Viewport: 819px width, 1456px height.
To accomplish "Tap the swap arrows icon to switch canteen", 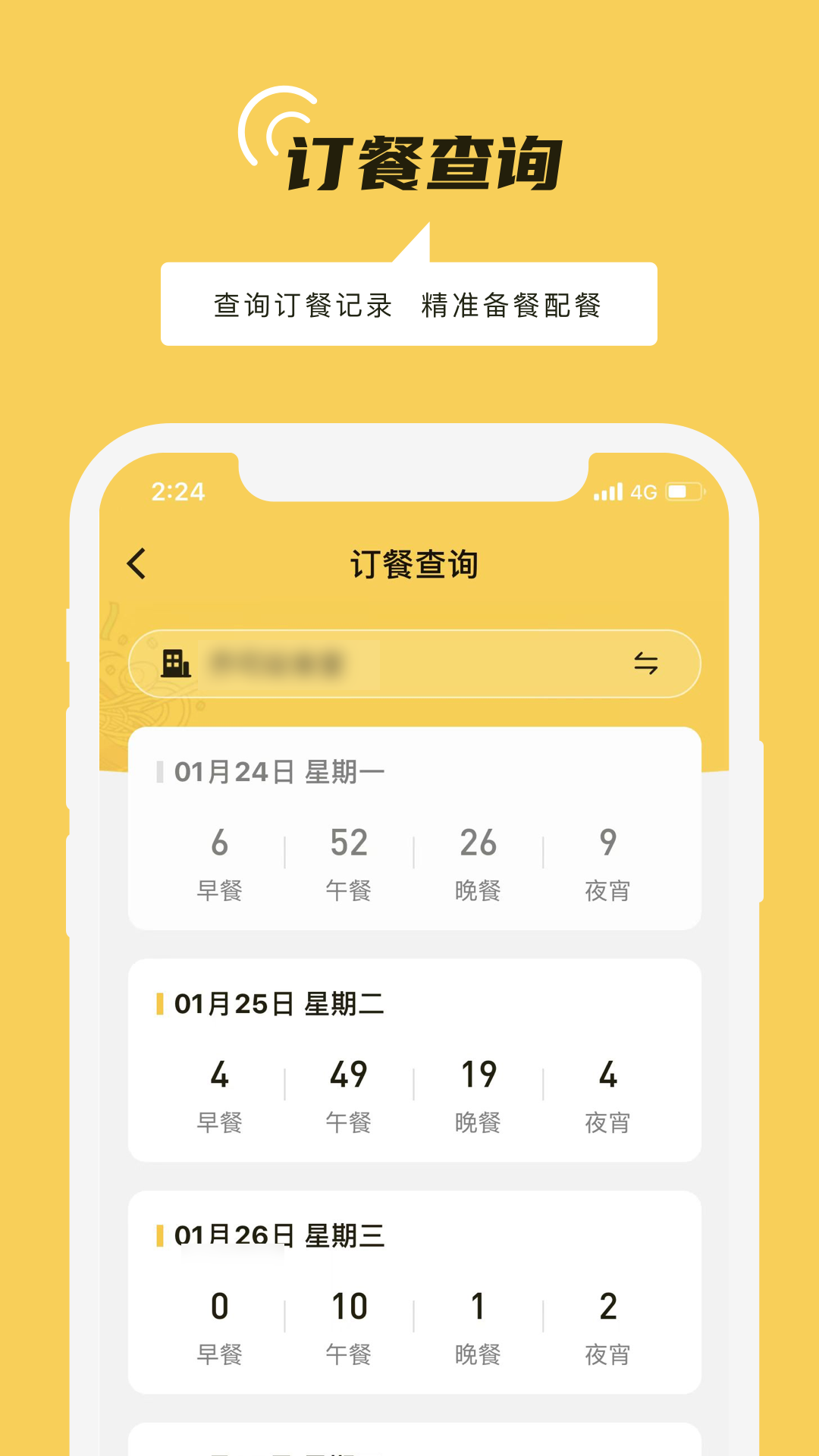I will pos(646,663).
